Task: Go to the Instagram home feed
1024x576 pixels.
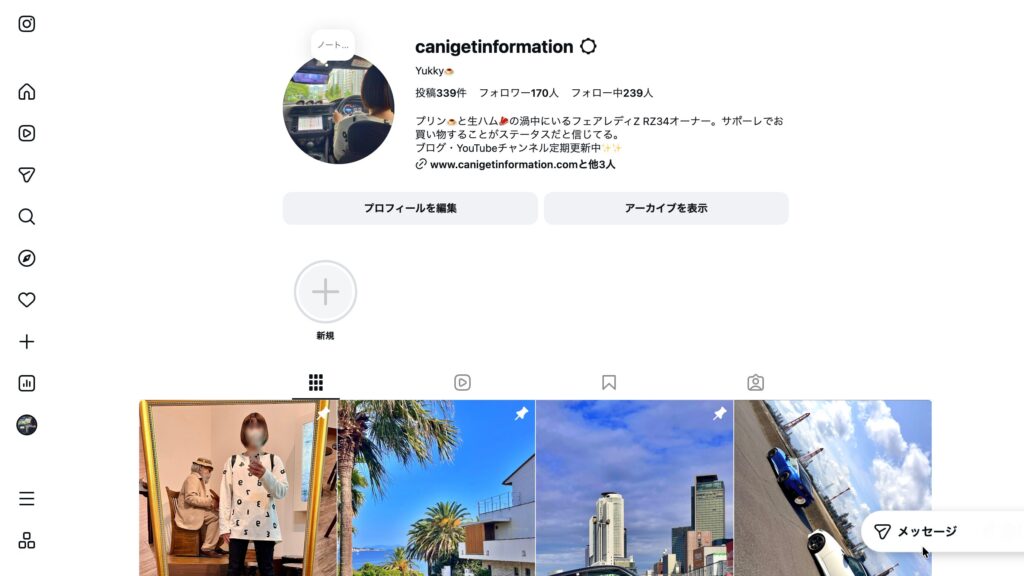Action: point(27,92)
